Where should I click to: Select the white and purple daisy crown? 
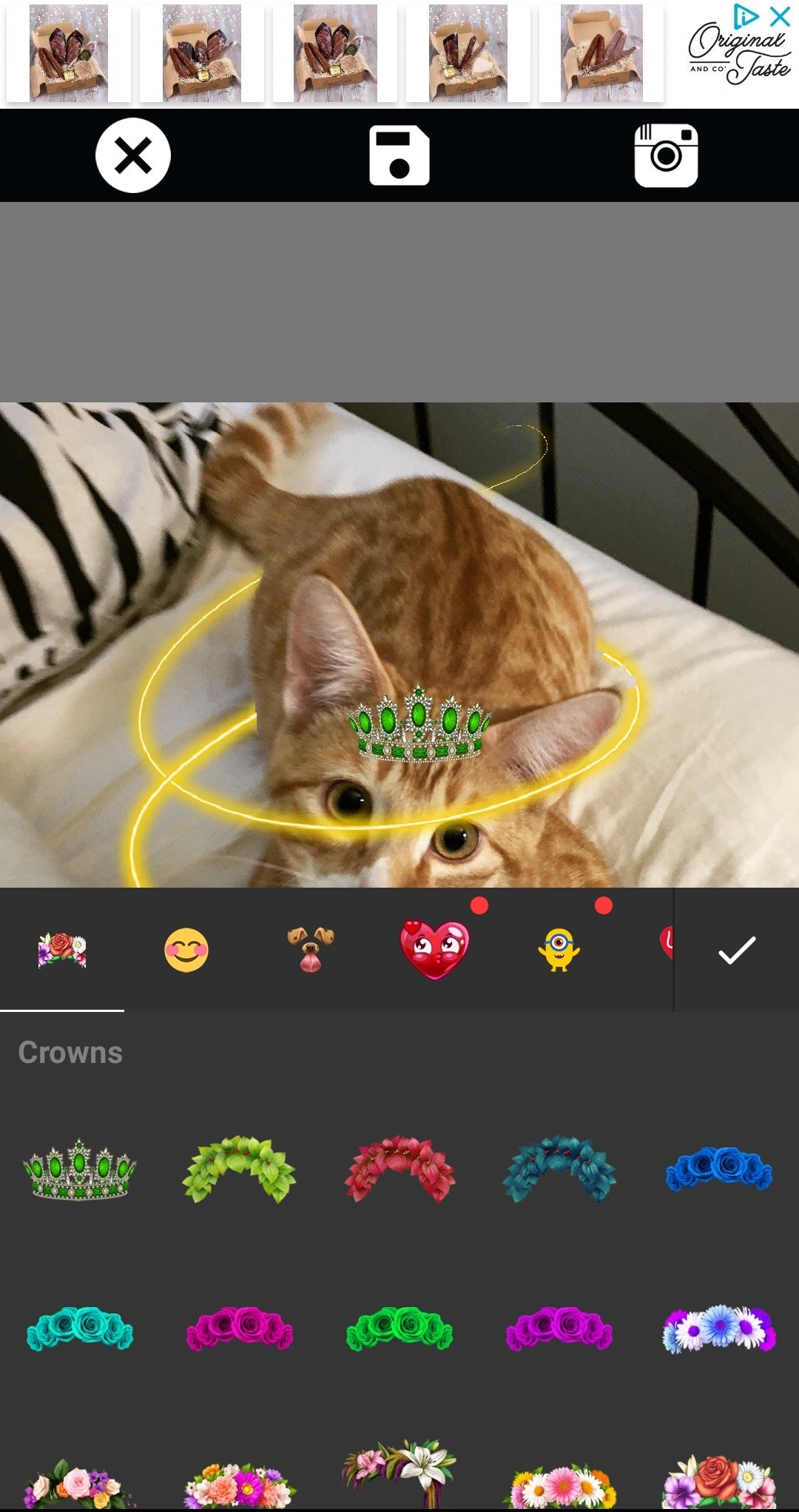[719, 1329]
